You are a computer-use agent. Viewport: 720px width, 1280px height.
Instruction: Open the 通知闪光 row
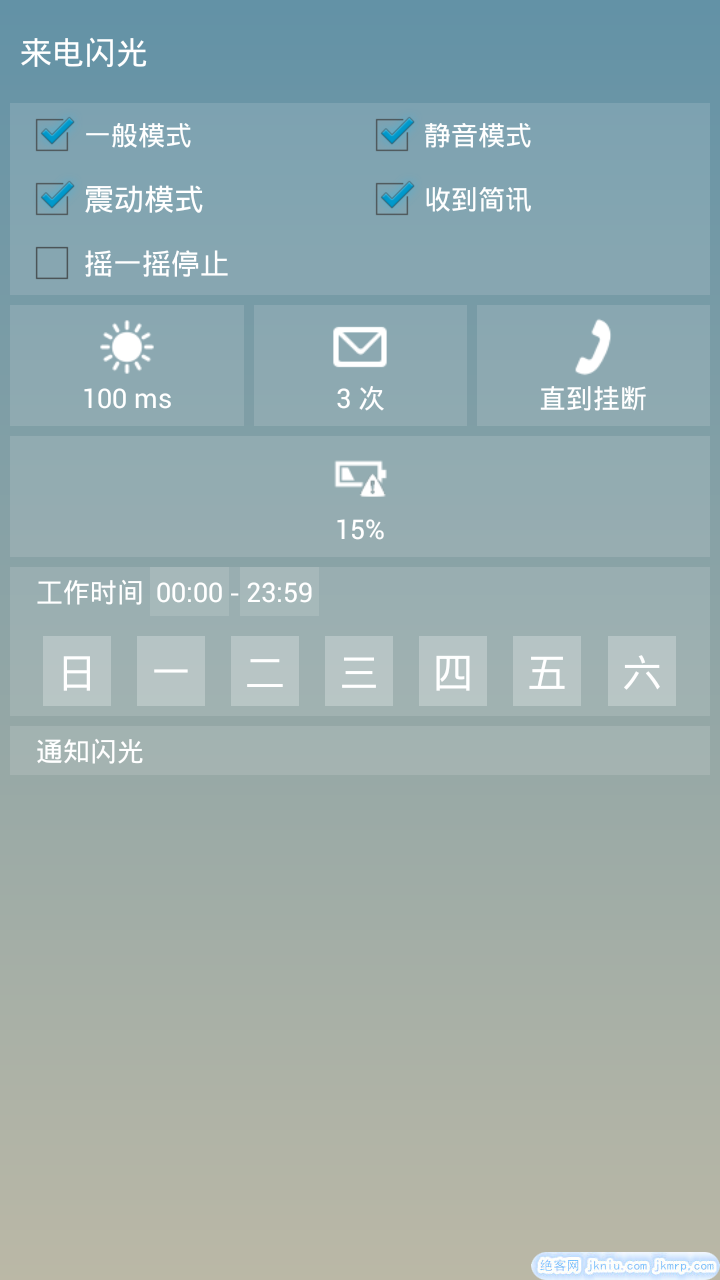[360, 751]
